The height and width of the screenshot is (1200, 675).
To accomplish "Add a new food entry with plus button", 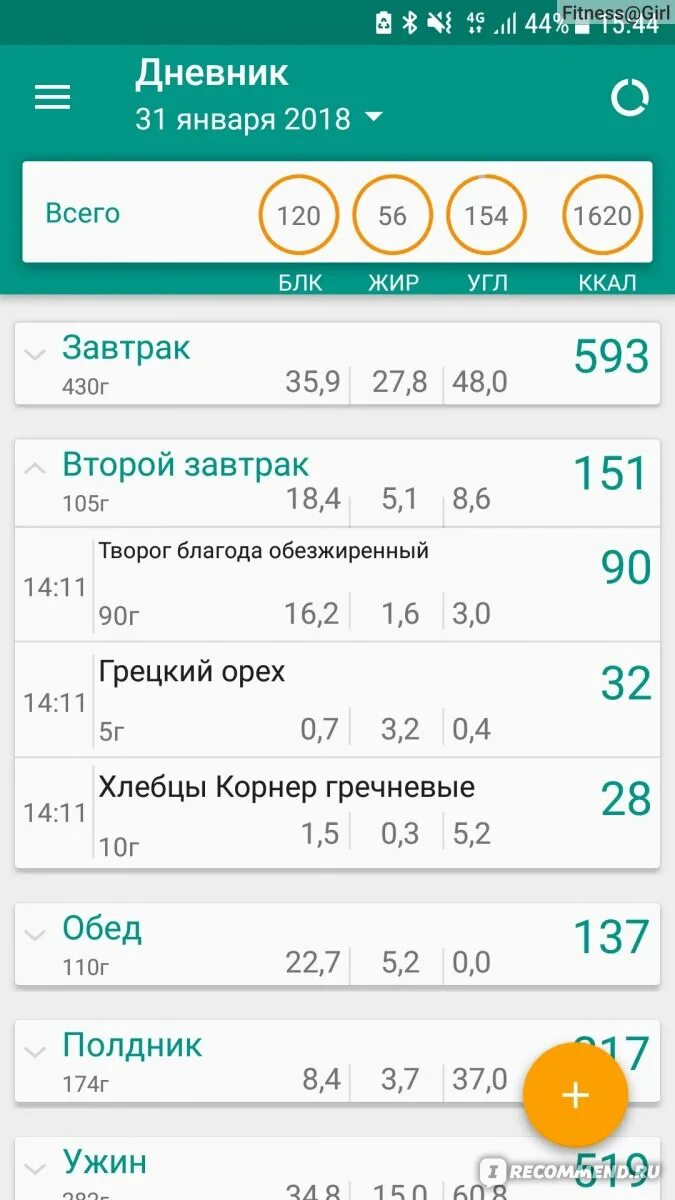I will pyautogui.click(x=575, y=1095).
